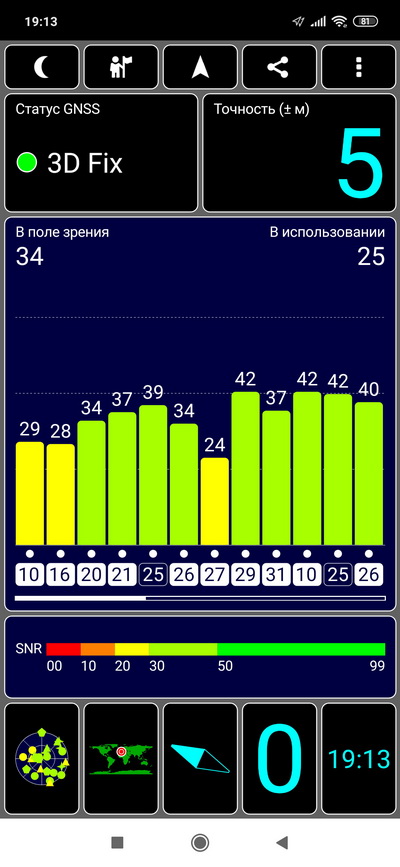
Task: Open the waypoint flag person icon
Action: coord(121,67)
